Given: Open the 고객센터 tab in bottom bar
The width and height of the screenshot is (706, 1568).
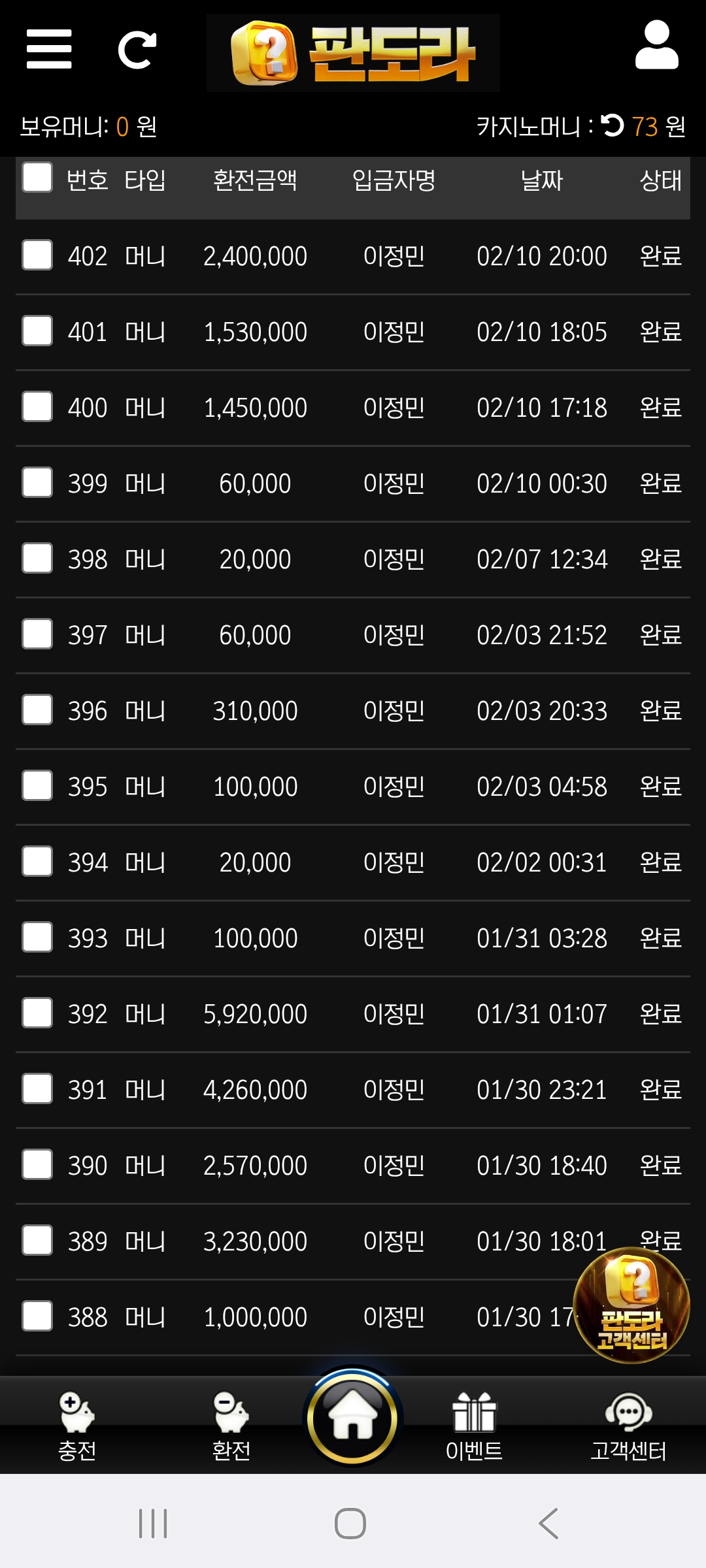Looking at the screenshot, I should (x=628, y=1426).
